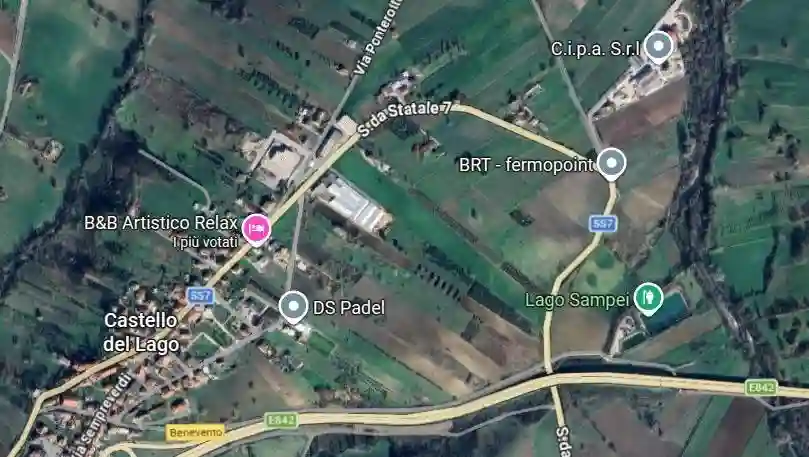Open Lago Sampei restaurant marker
The image size is (809, 457).
[x=650, y=297]
